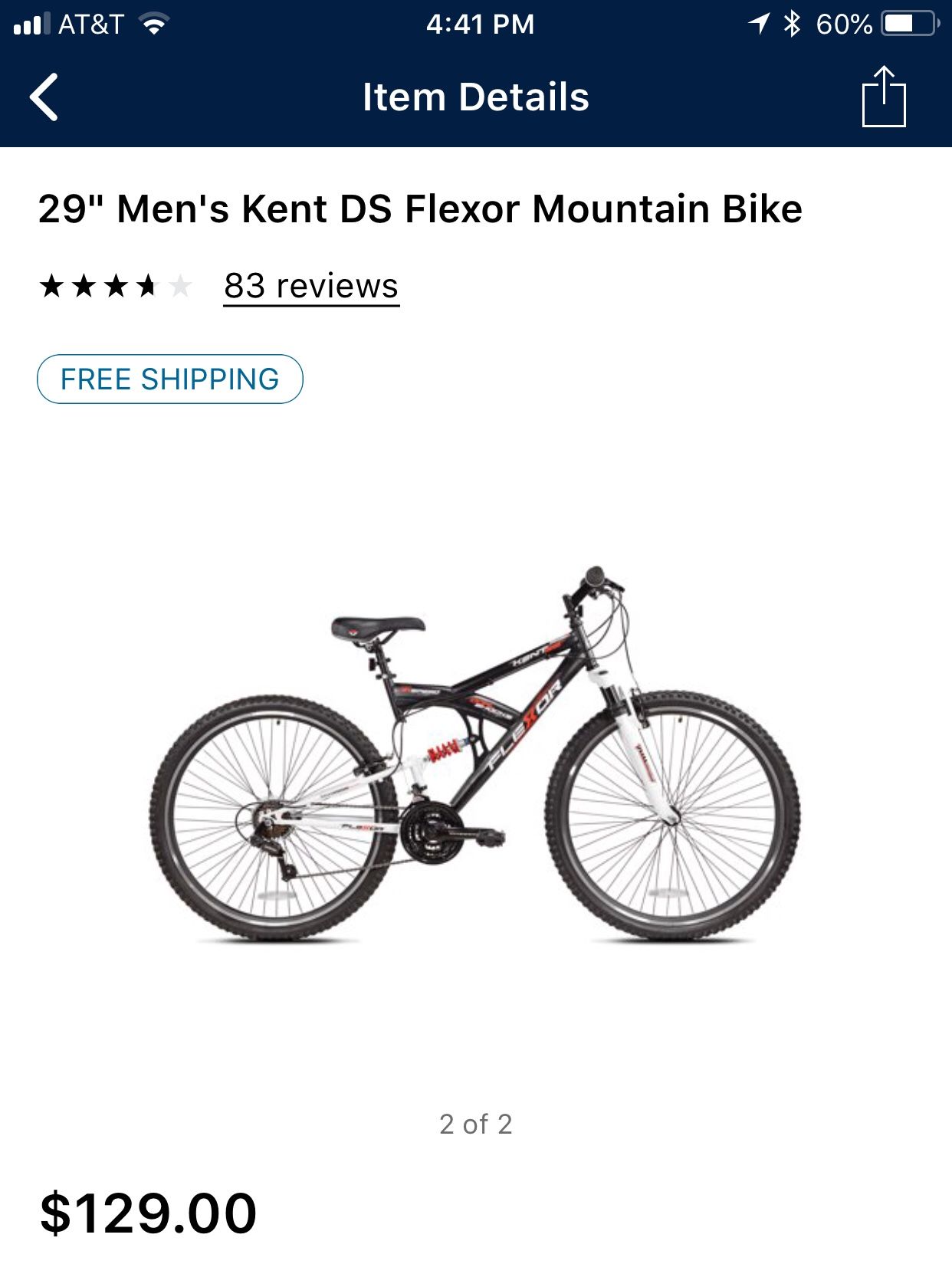Tap the mountain bike product image
952x1287 pixels.
pos(475,755)
